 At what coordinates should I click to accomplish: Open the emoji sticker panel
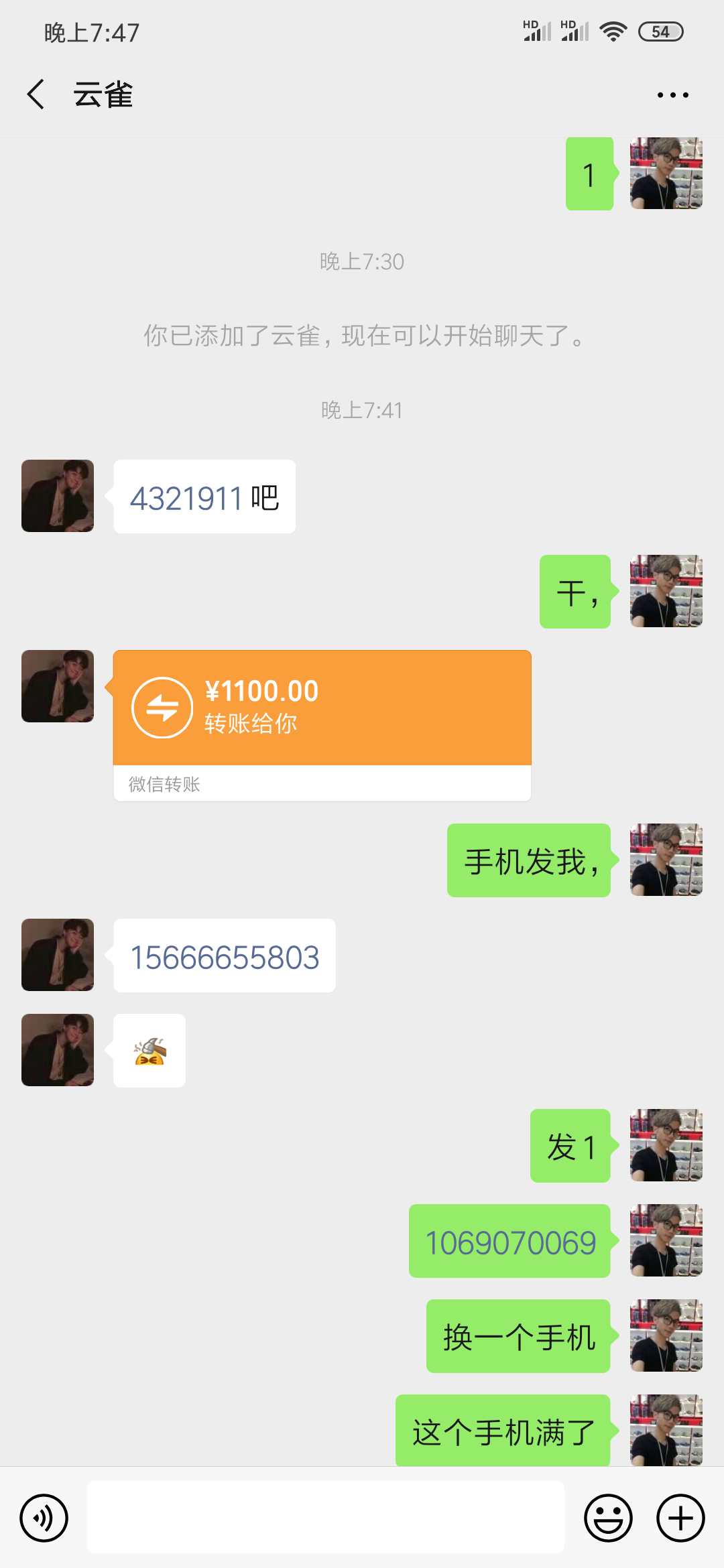pos(608,1518)
